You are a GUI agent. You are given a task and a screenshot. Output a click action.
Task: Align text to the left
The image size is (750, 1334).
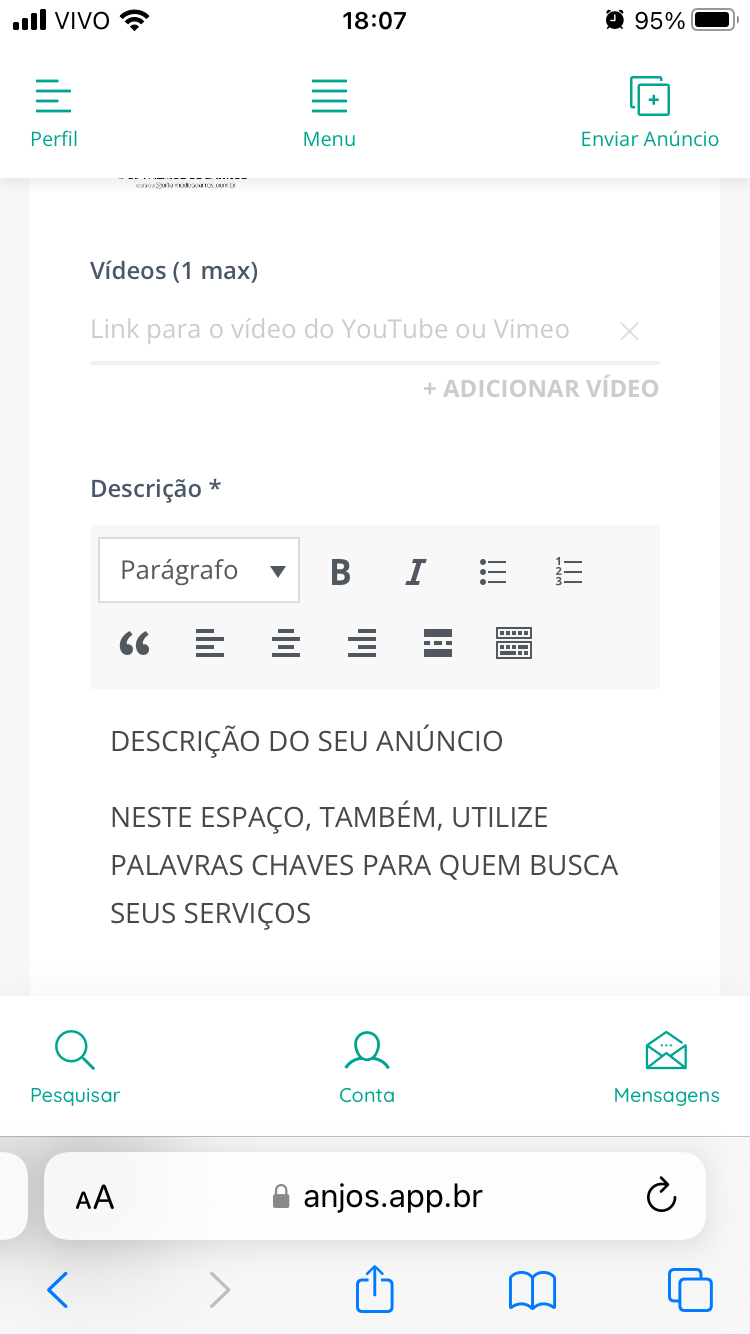tap(210, 643)
